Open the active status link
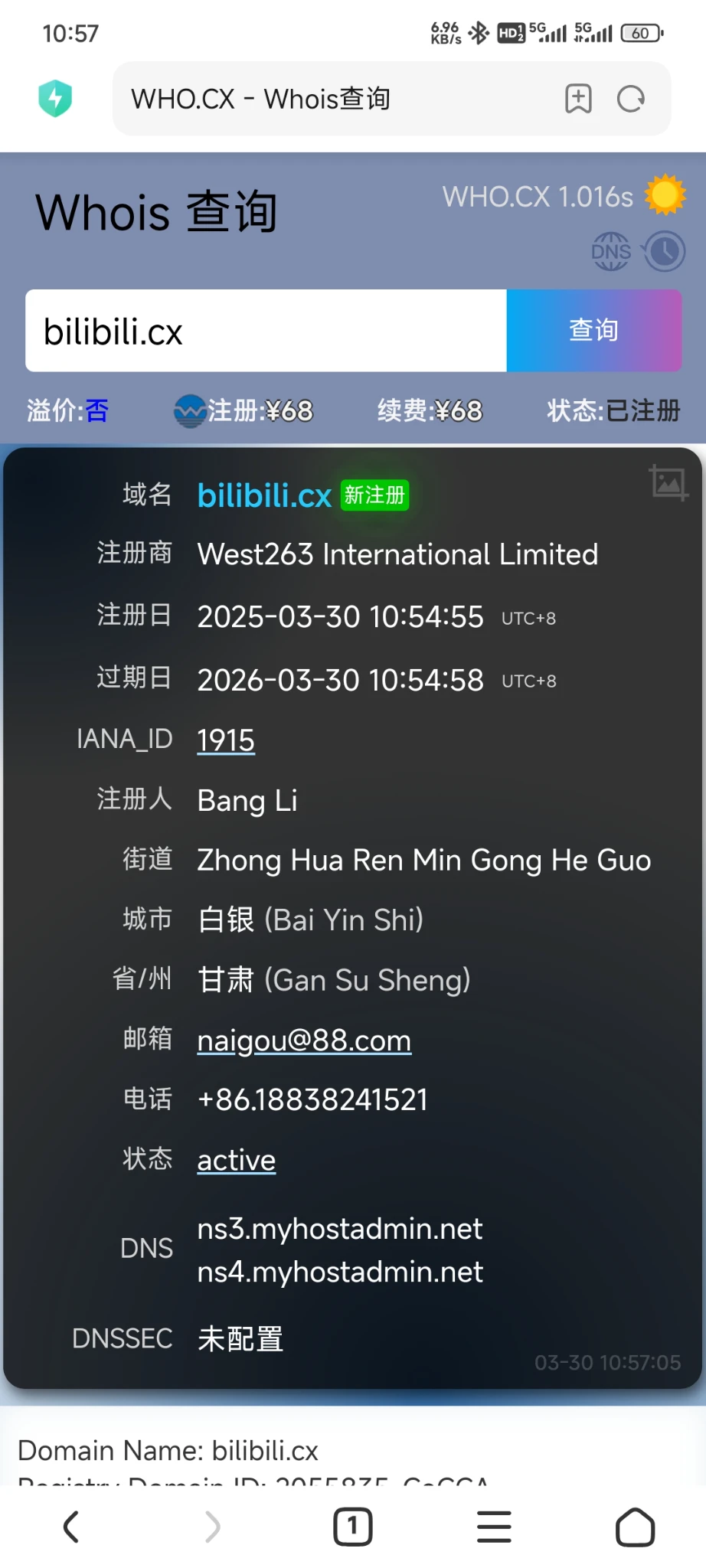This screenshot has width=706, height=1568. tap(236, 1160)
